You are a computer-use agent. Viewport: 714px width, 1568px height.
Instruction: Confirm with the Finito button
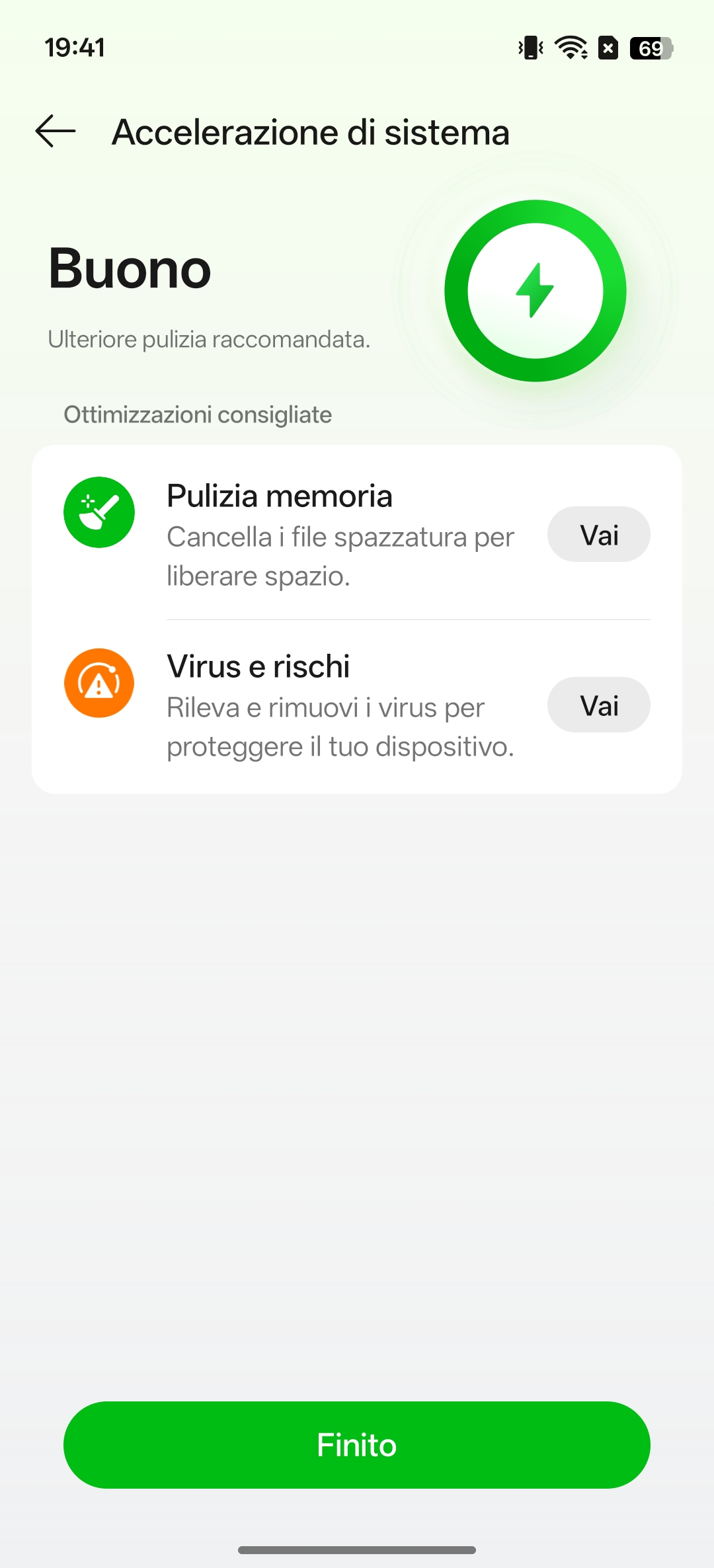coord(357,1445)
